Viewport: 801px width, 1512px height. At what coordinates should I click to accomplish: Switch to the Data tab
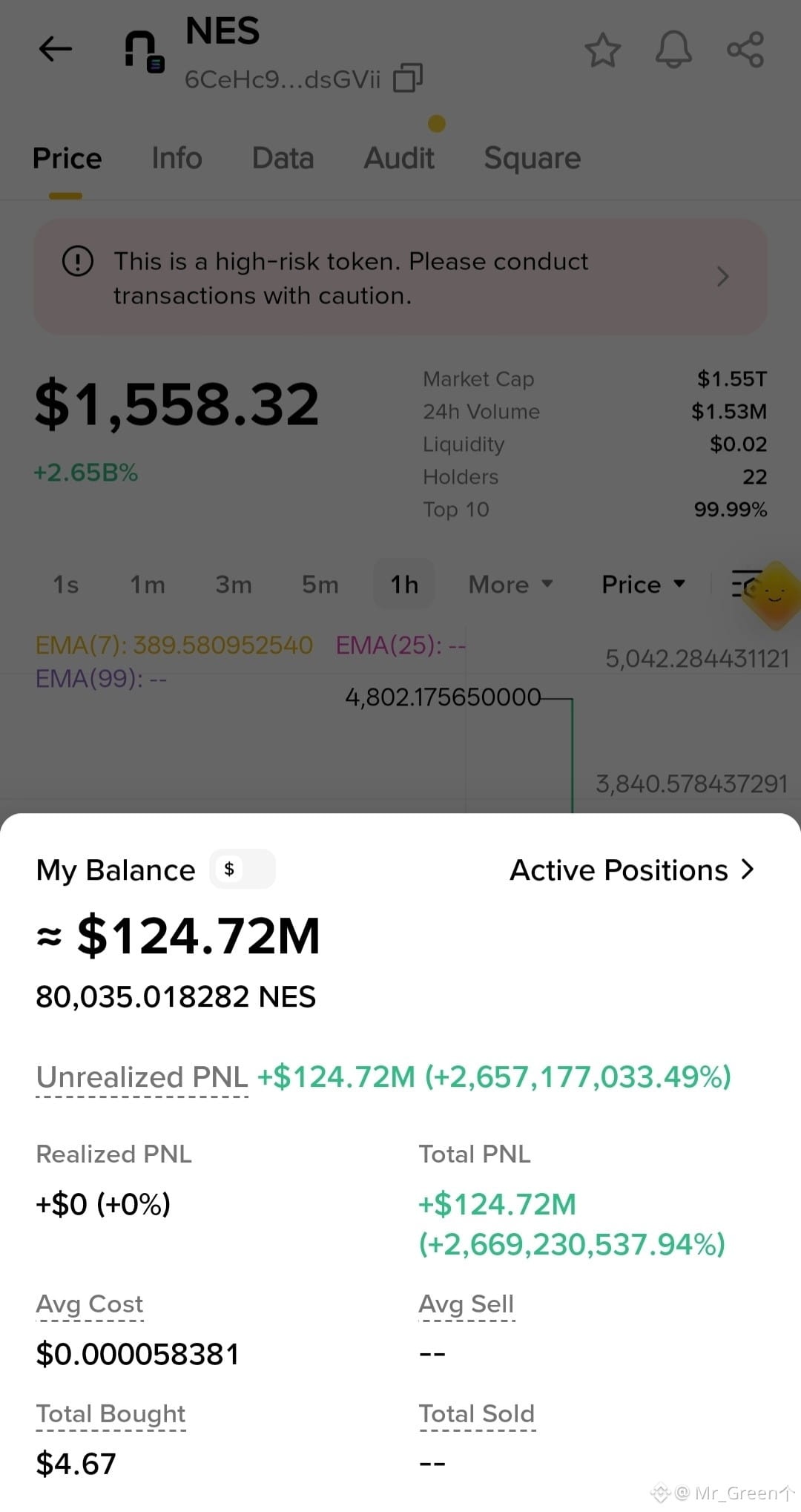[283, 158]
